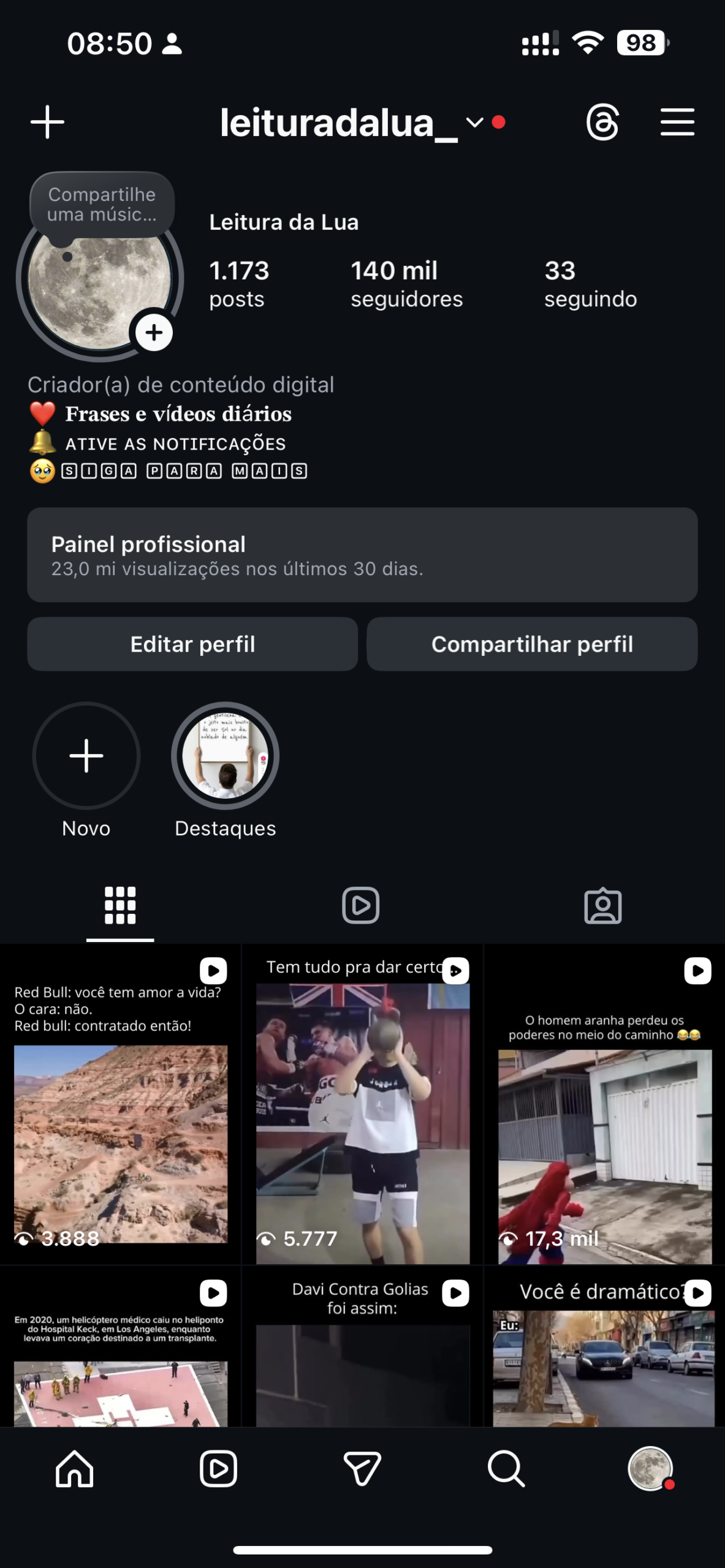
Task: Create a new highlight with Novo
Action: 86,756
